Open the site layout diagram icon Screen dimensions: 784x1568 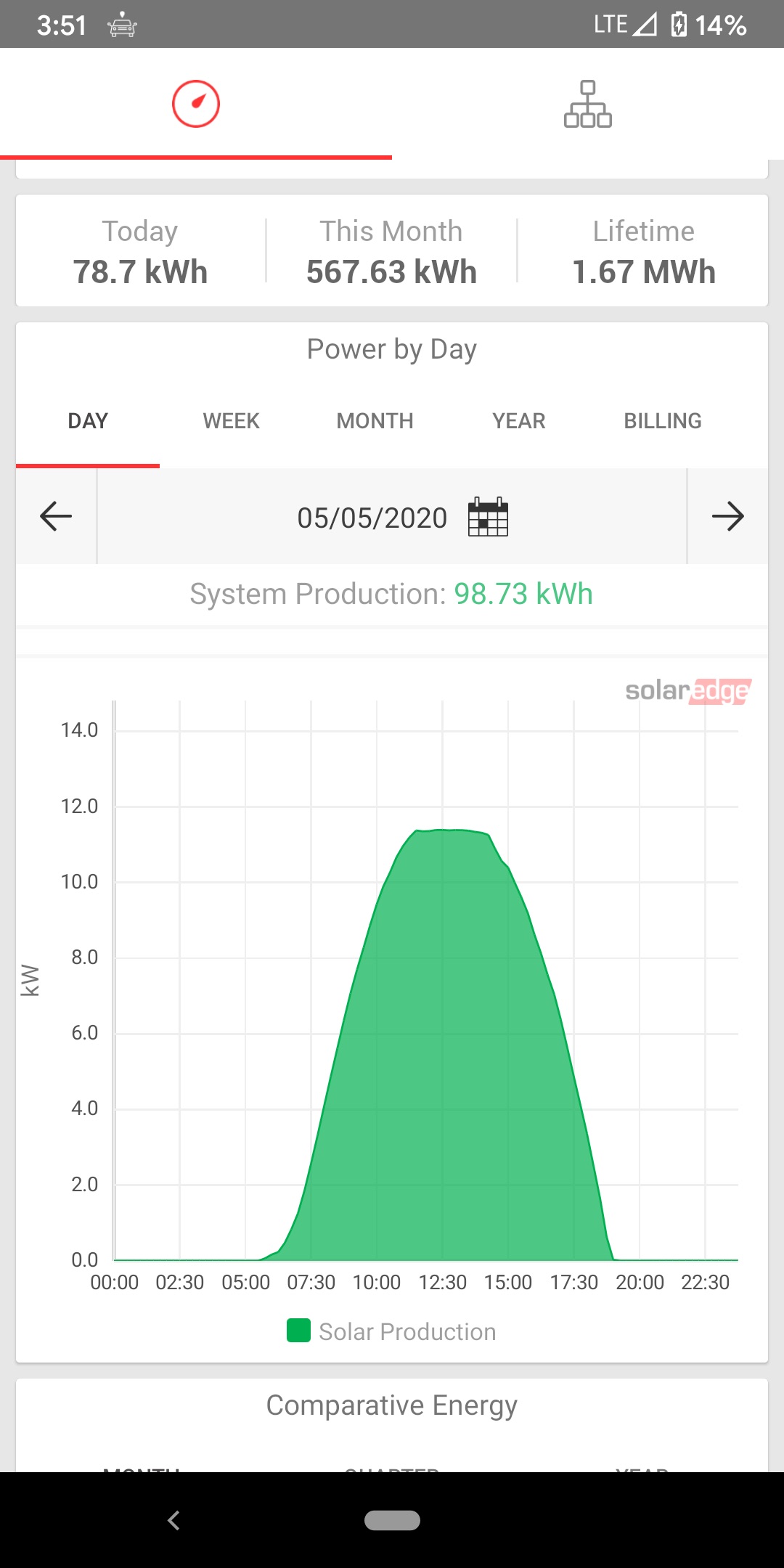click(x=588, y=104)
